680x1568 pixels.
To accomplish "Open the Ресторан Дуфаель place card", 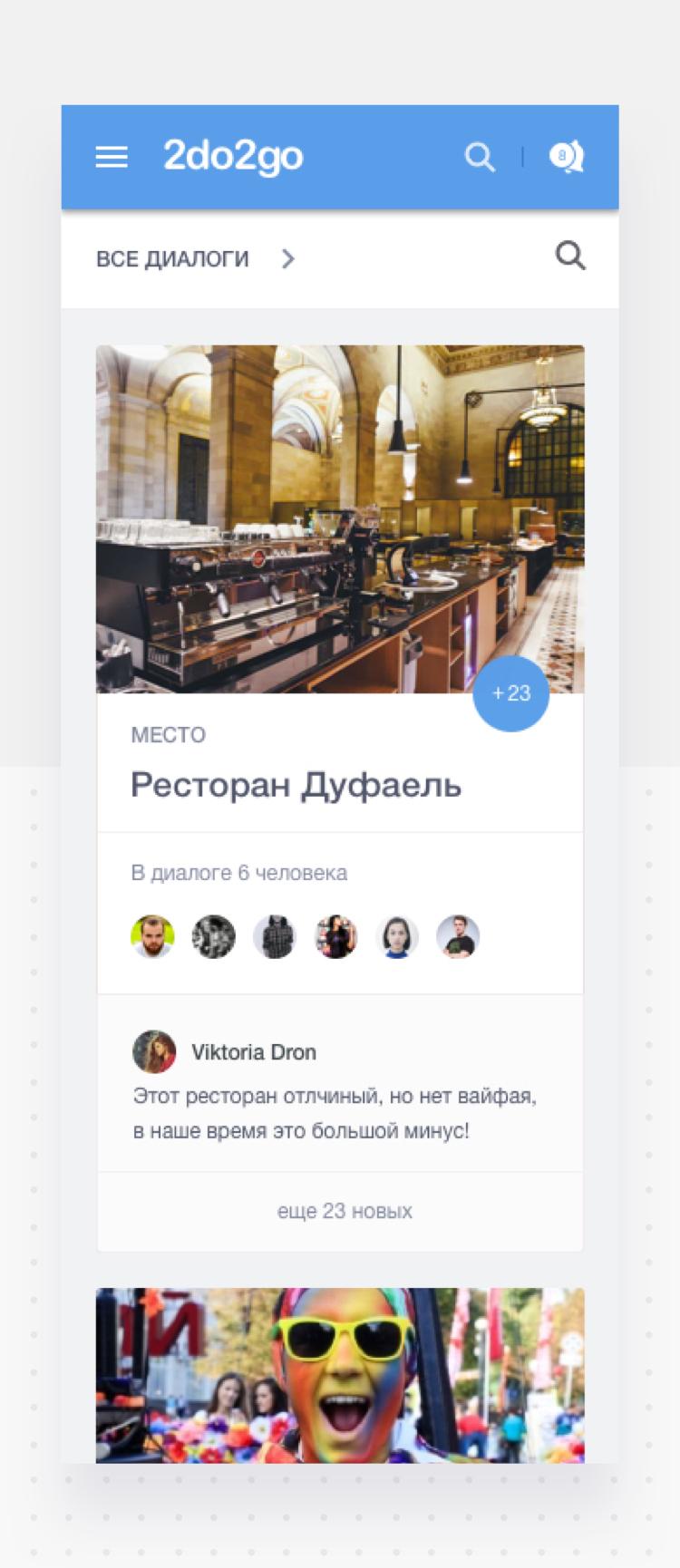I will 296,785.
